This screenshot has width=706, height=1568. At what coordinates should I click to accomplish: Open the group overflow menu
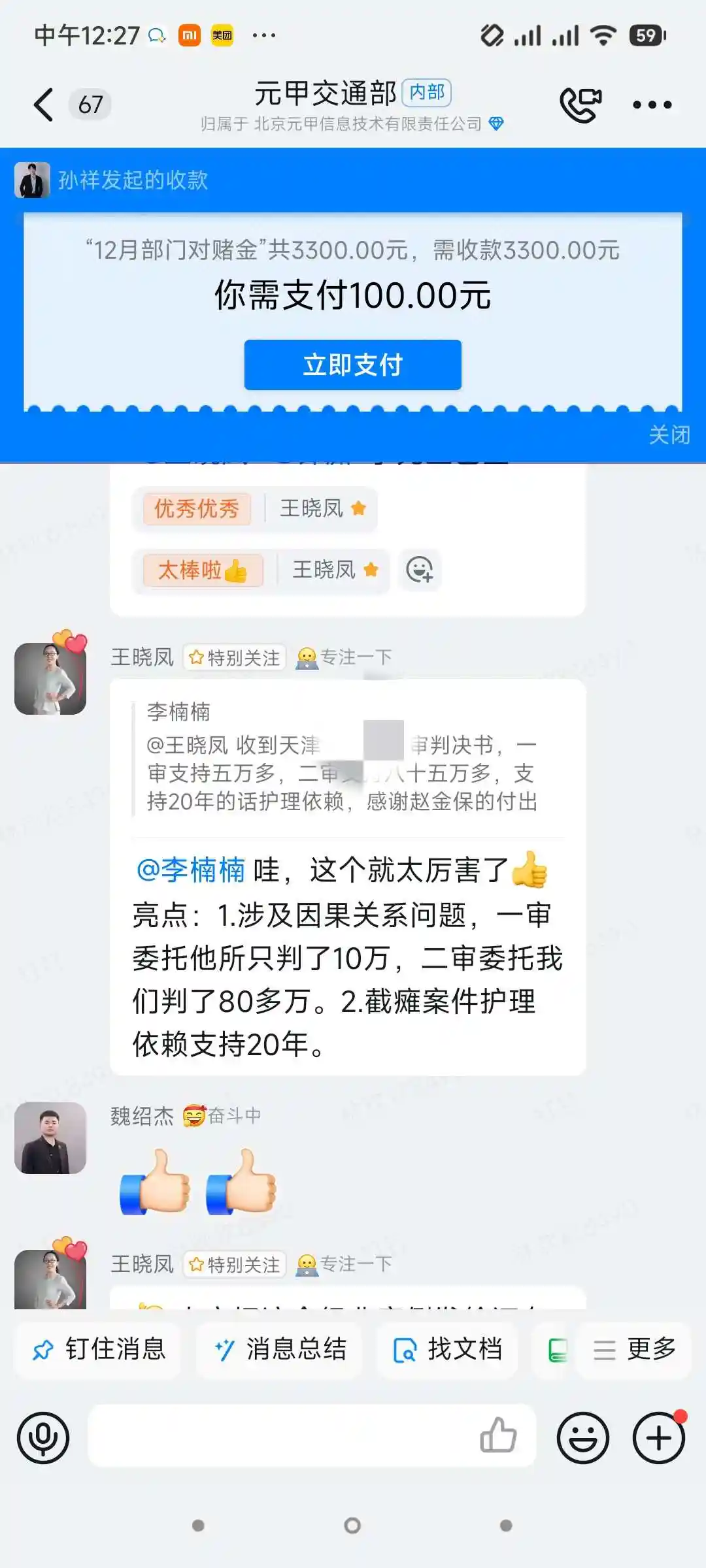[x=652, y=105]
